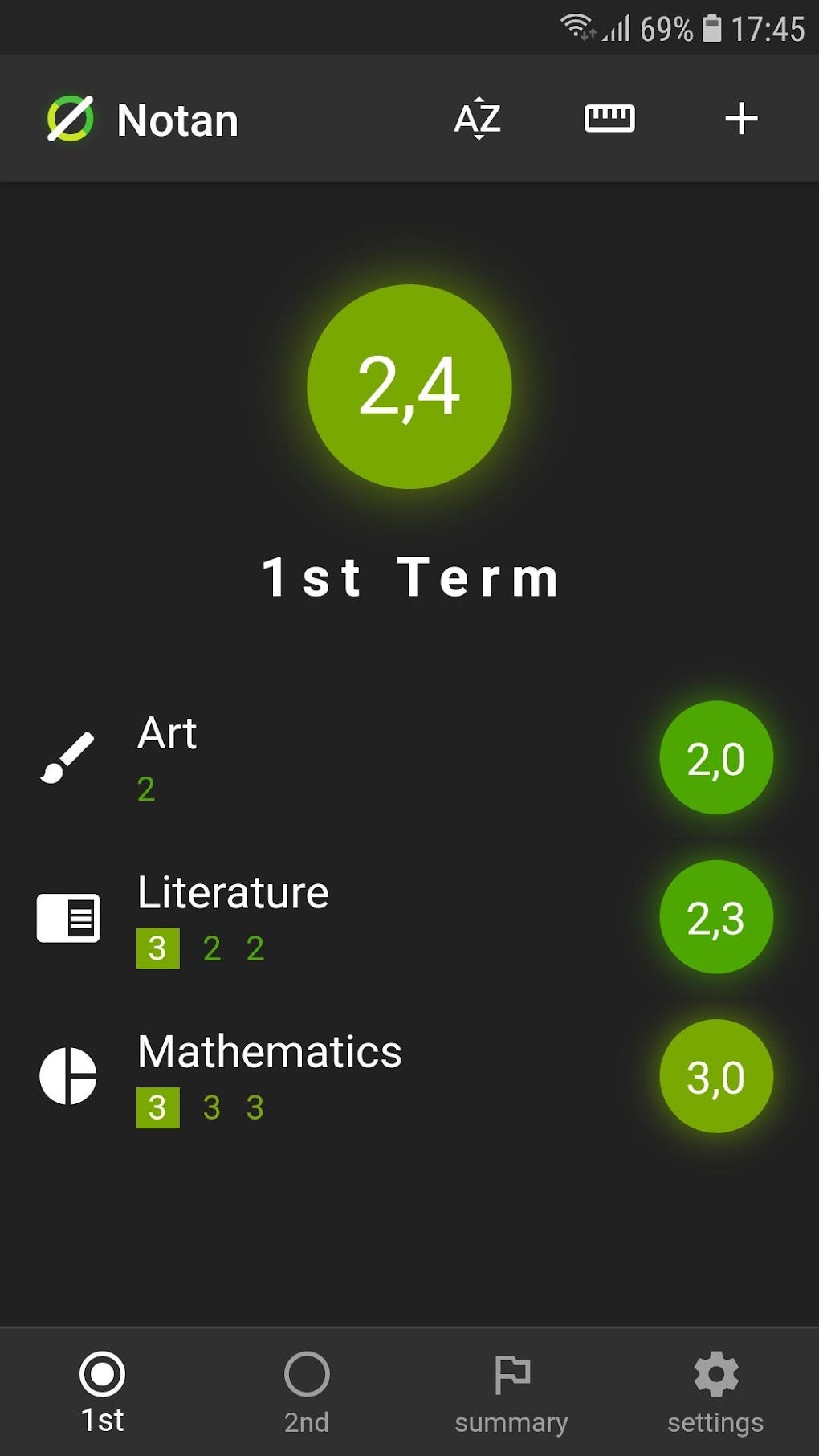Tap the plus icon to add a subject
This screenshot has height=1456, width=819.
point(740,119)
